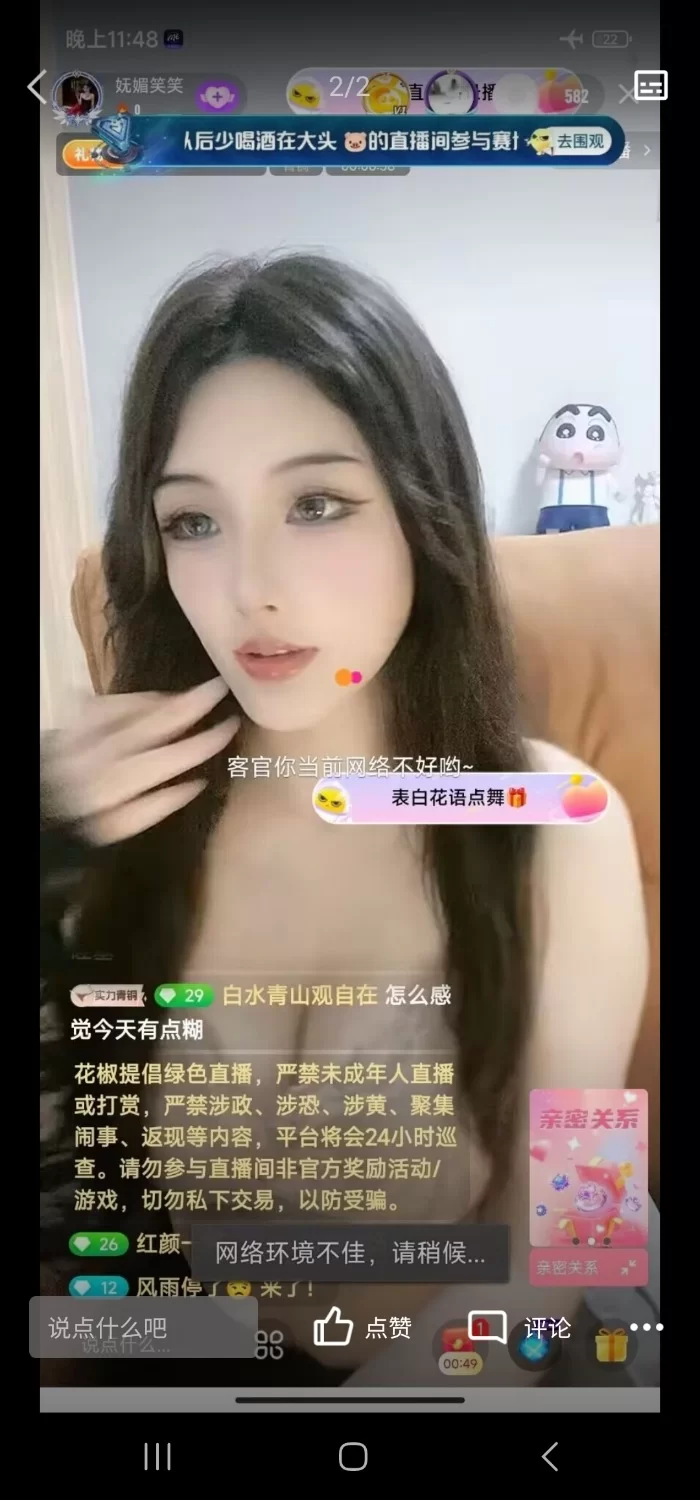Go back using the top-left arrow
700x1500 pixels.
[x=37, y=87]
